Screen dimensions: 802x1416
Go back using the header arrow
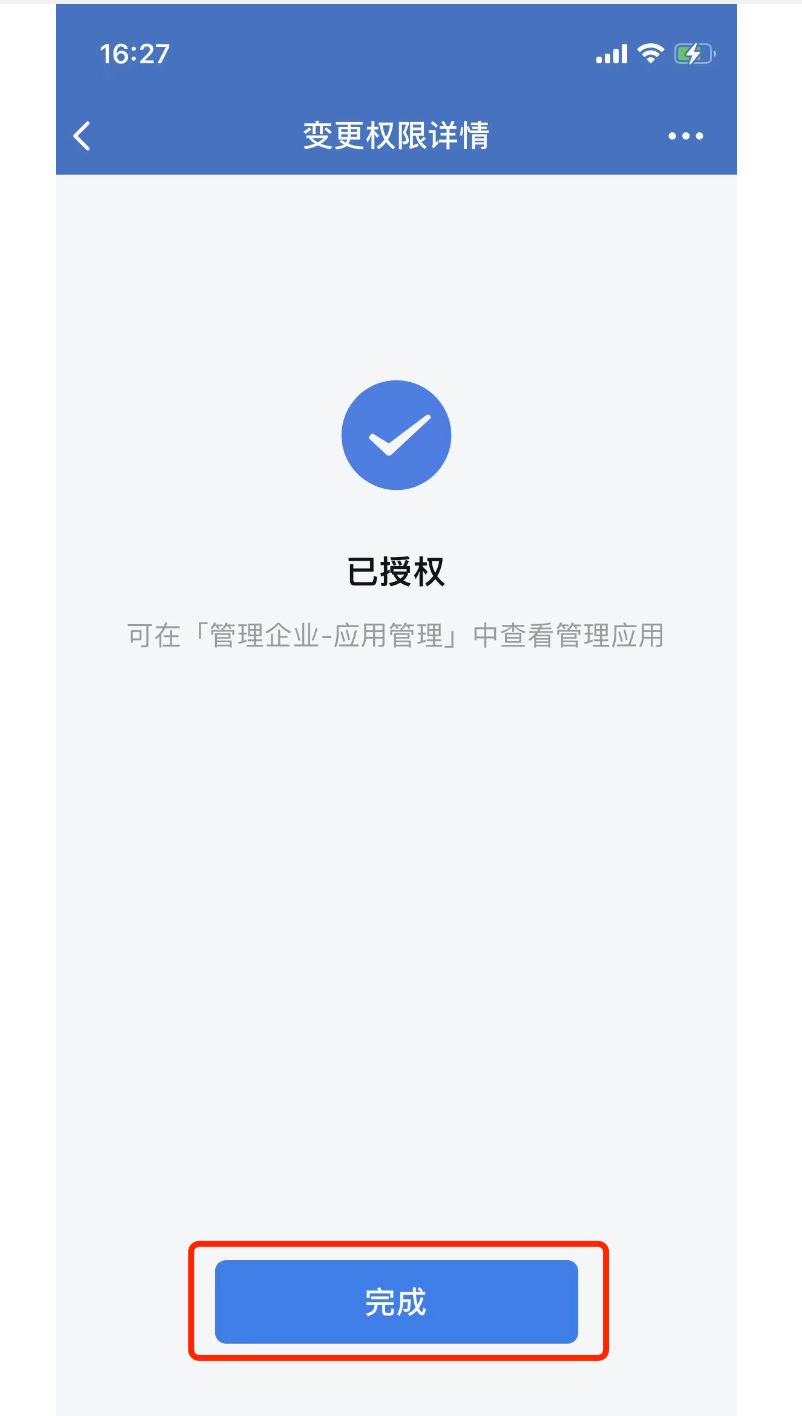[82, 136]
